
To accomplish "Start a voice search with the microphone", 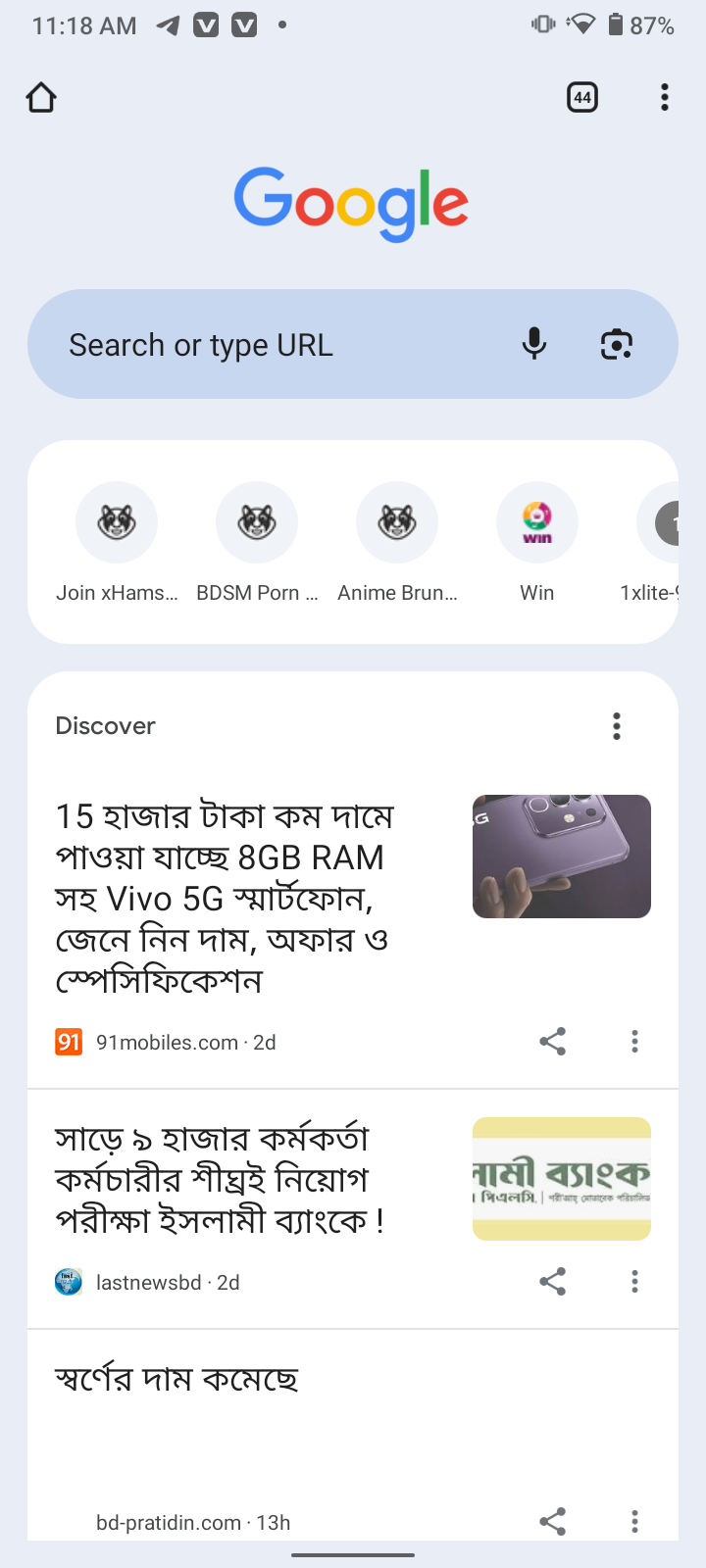I will pos(534,344).
